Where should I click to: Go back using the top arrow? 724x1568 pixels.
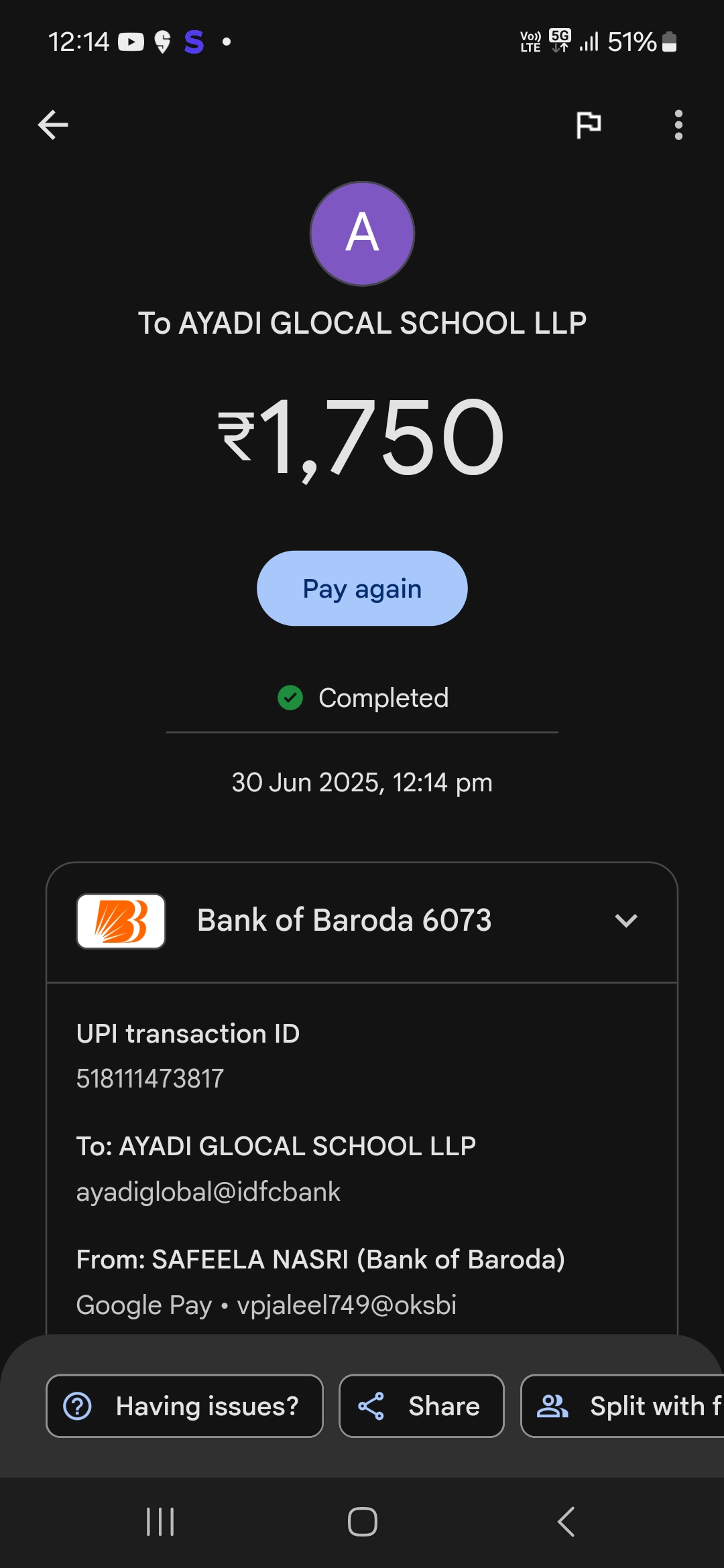tap(53, 125)
